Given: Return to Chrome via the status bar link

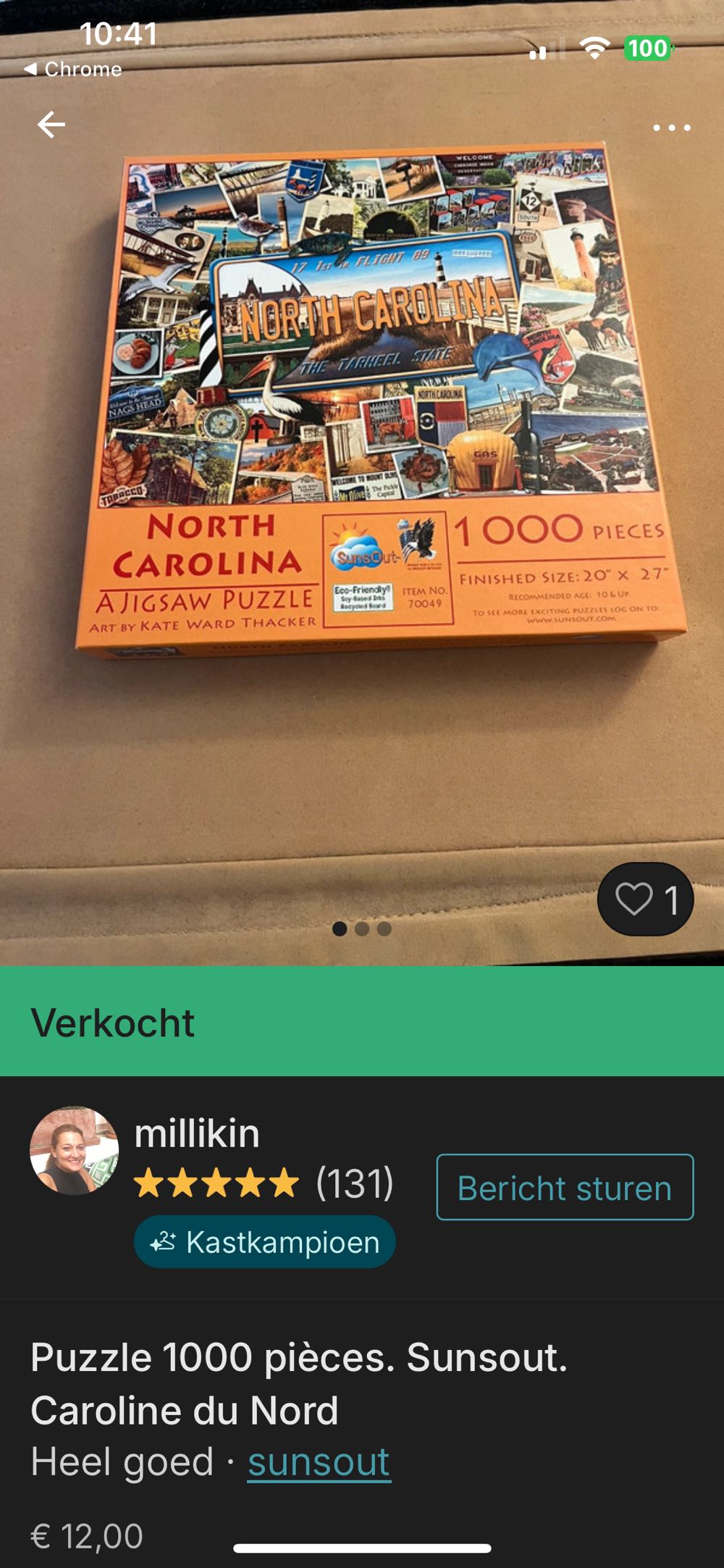Looking at the screenshot, I should coord(72,70).
